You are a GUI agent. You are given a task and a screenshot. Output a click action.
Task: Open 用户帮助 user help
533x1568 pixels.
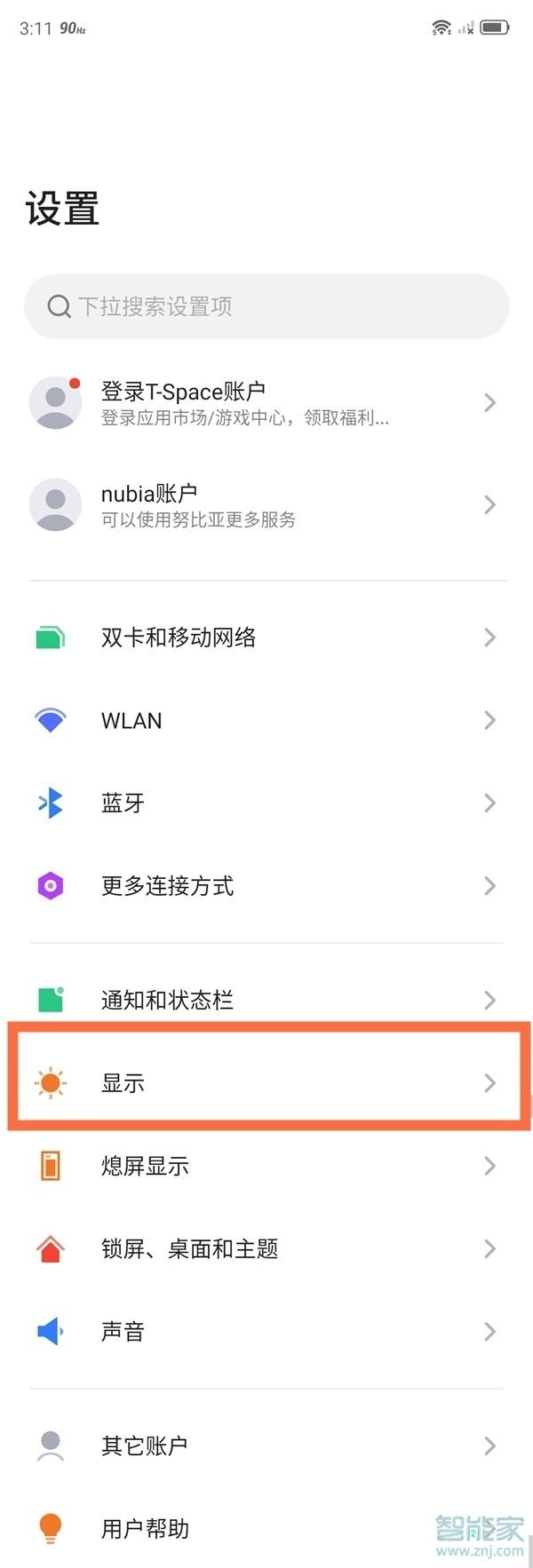(266, 1529)
